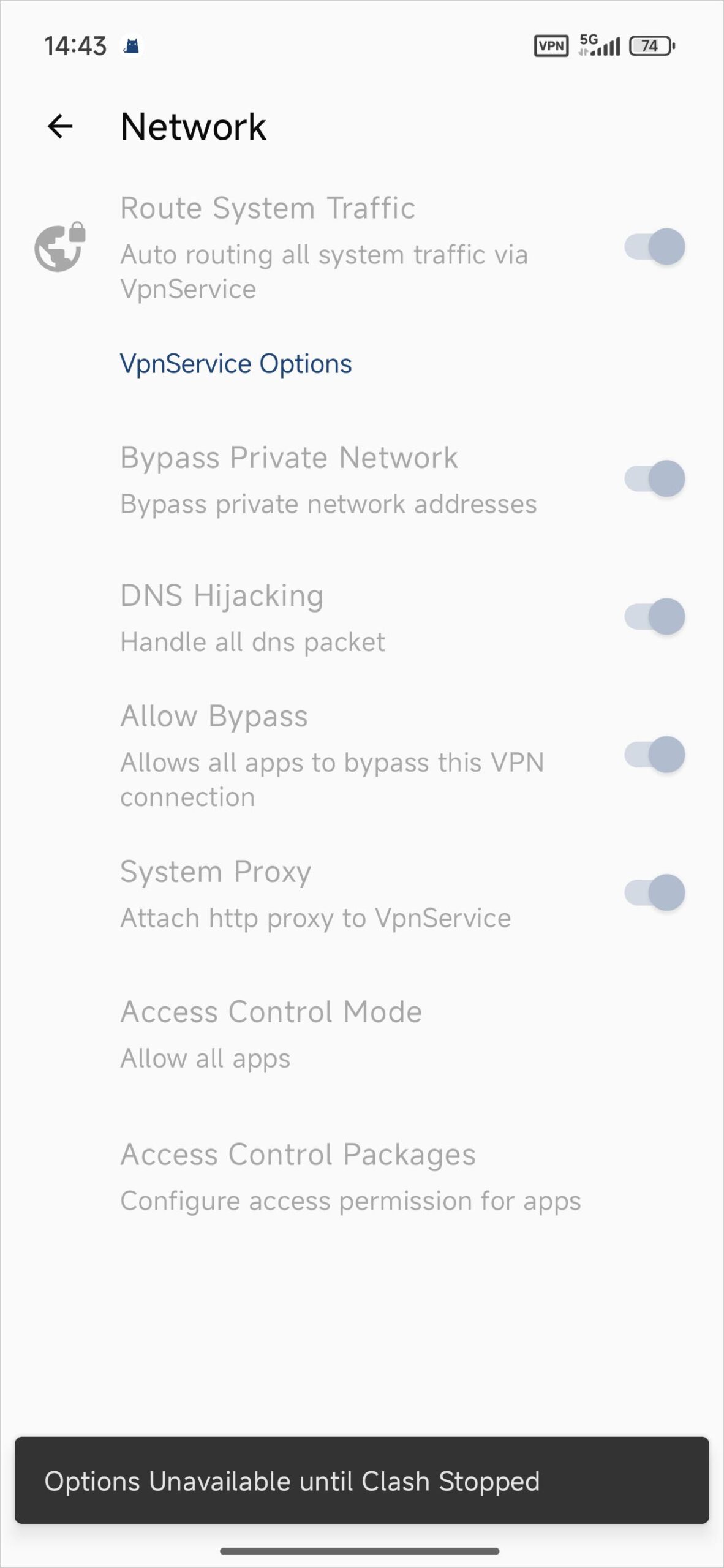Toggle System Proxy switch
The width and height of the screenshot is (724, 1568).
[x=654, y=892]
